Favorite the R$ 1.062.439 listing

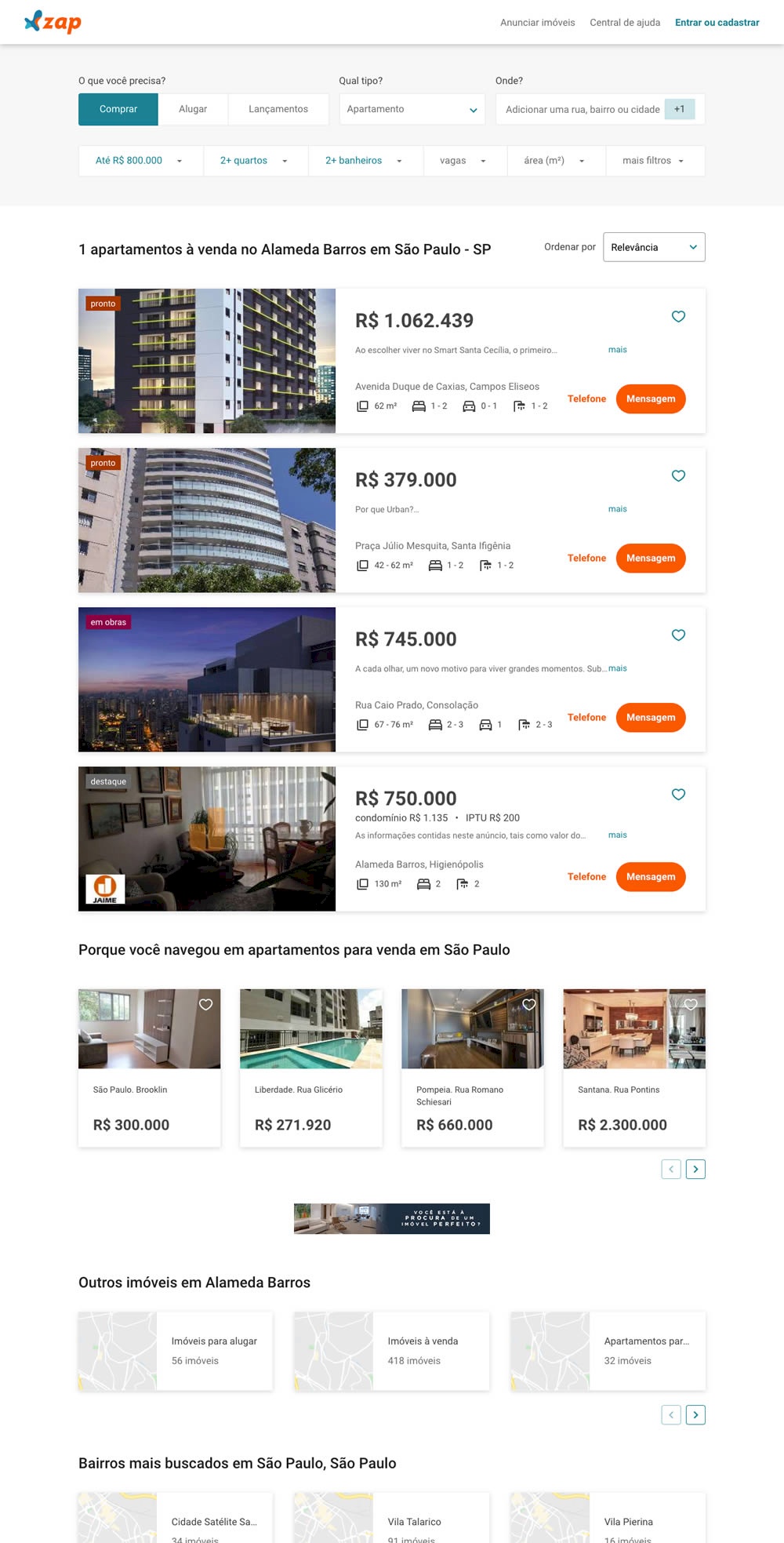coord(678,316)
